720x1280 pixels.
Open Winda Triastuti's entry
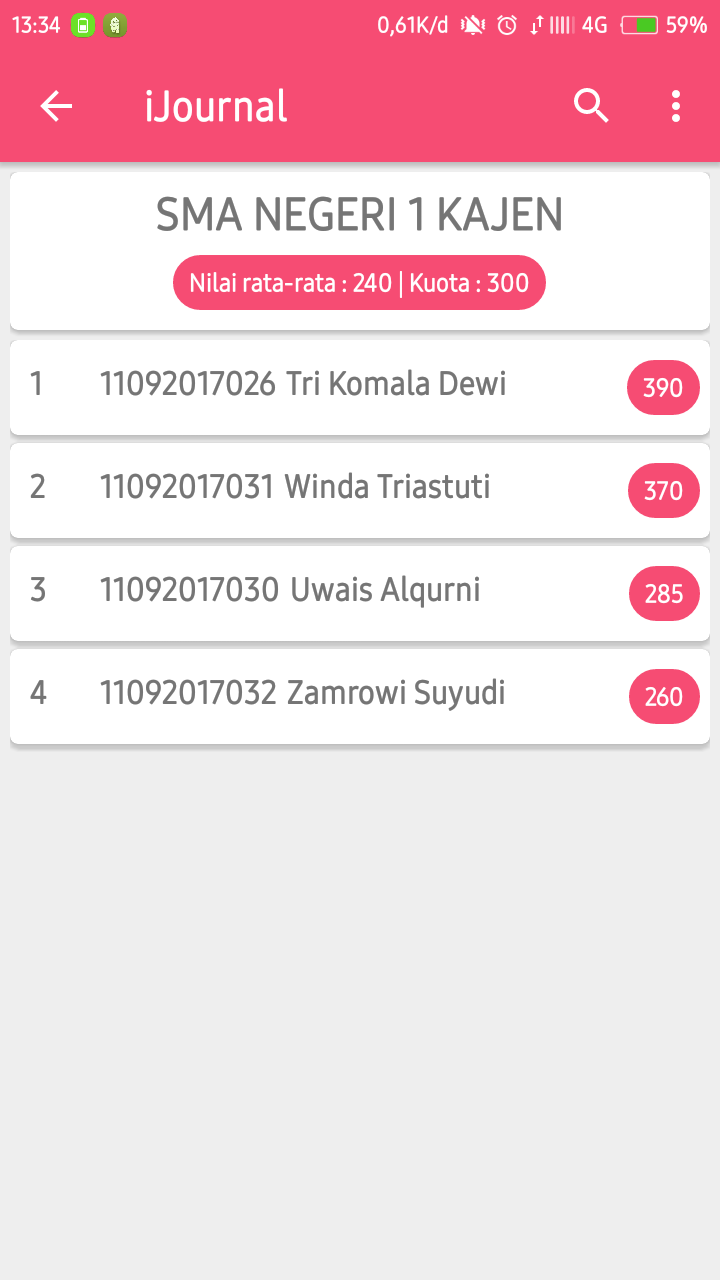point(300,490)
